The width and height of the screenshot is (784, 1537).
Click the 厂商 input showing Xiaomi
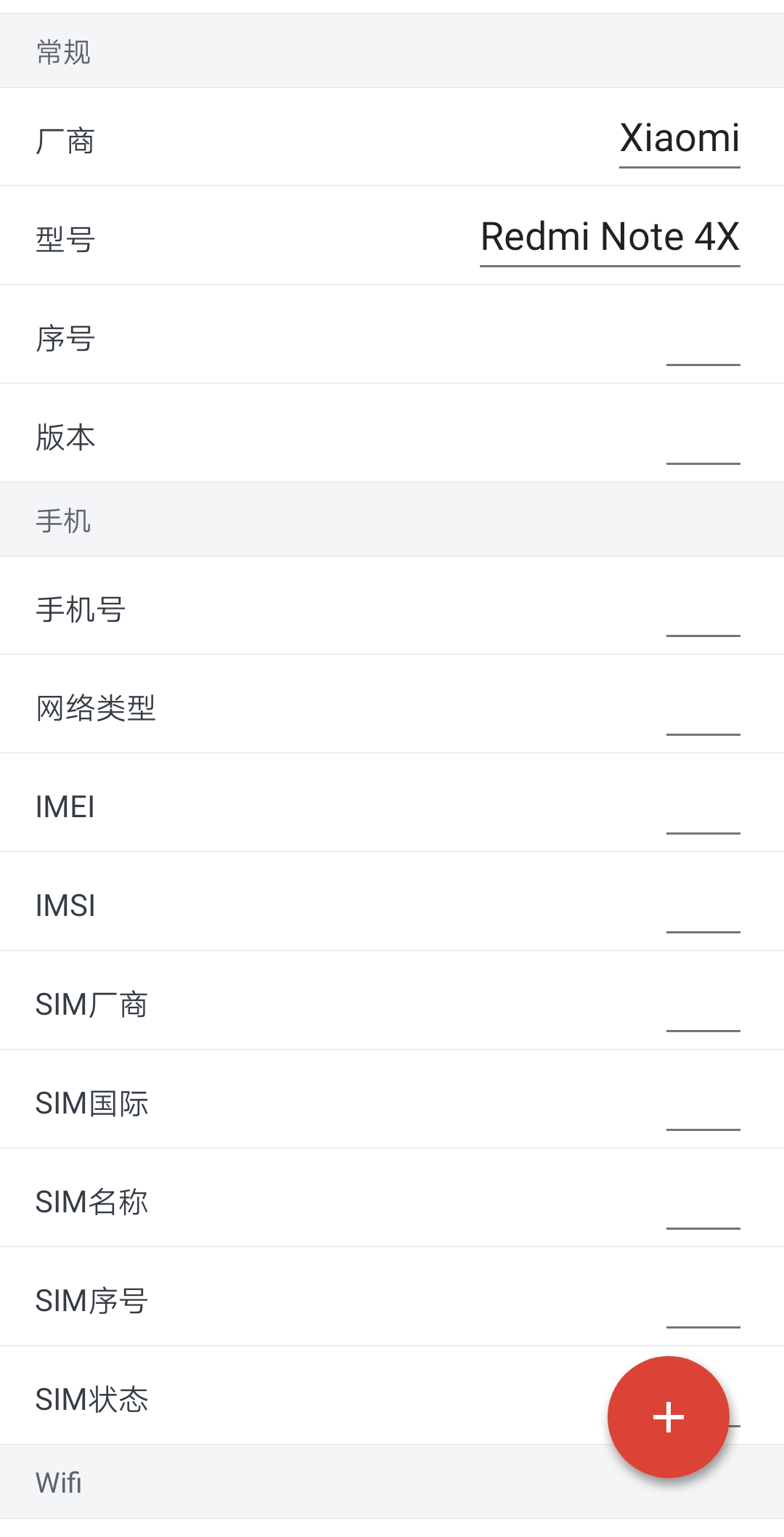point(679,138)
